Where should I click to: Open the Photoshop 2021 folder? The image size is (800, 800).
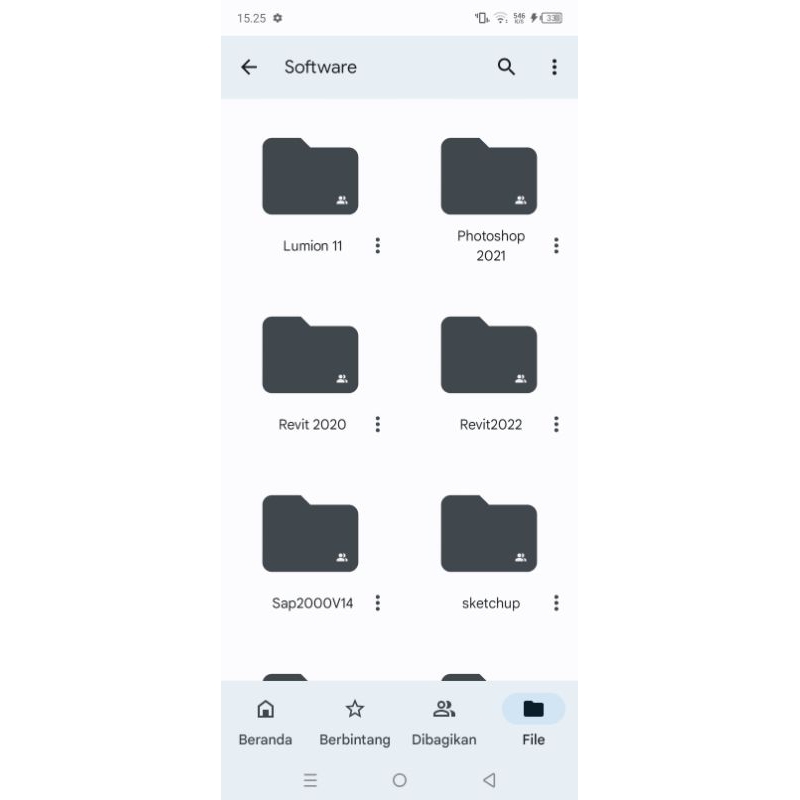[489, 177]
